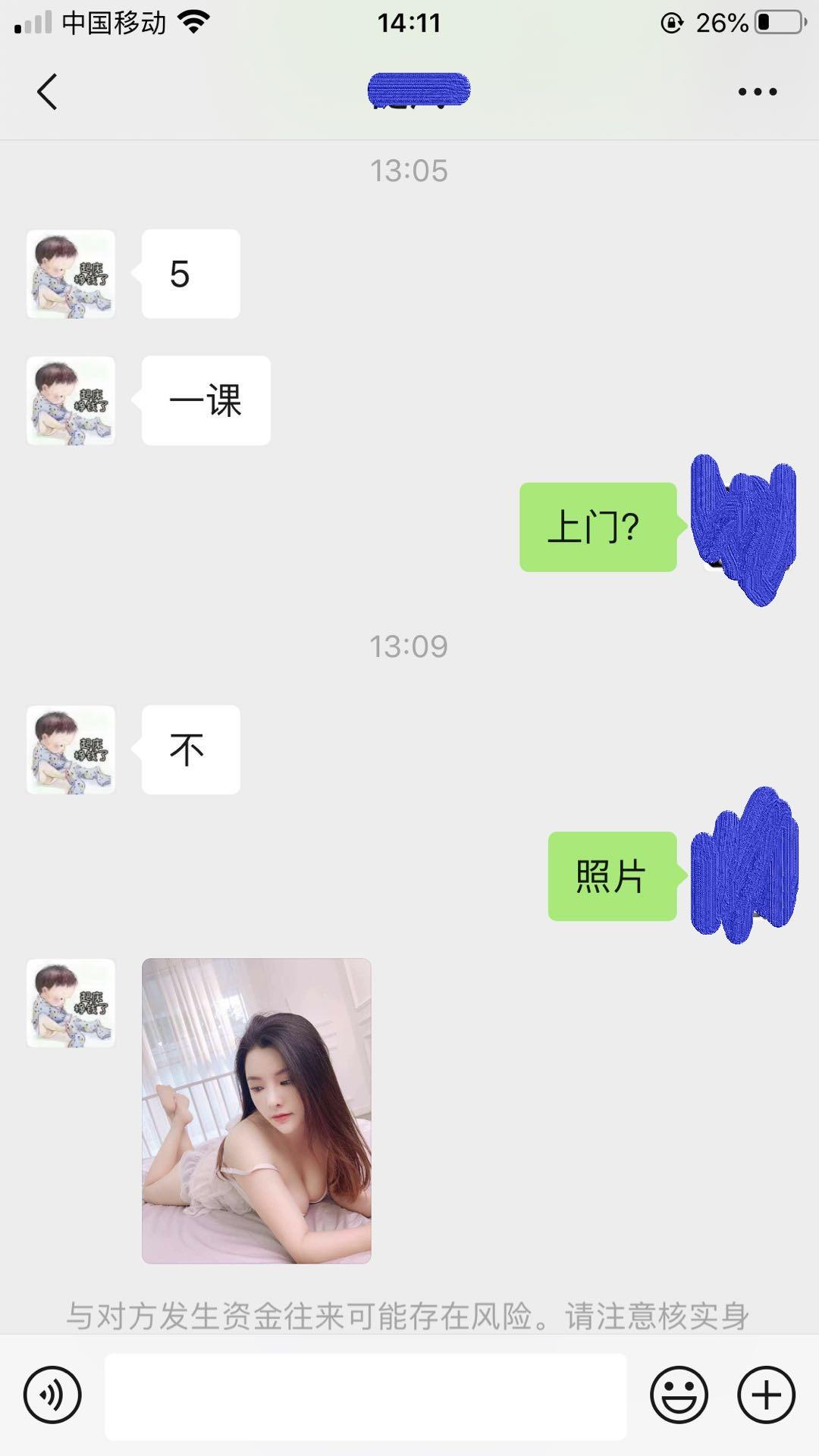Screen dimensions: 819x1456
Task: Open the emoji sticker panel
Action: [679, 1395]
